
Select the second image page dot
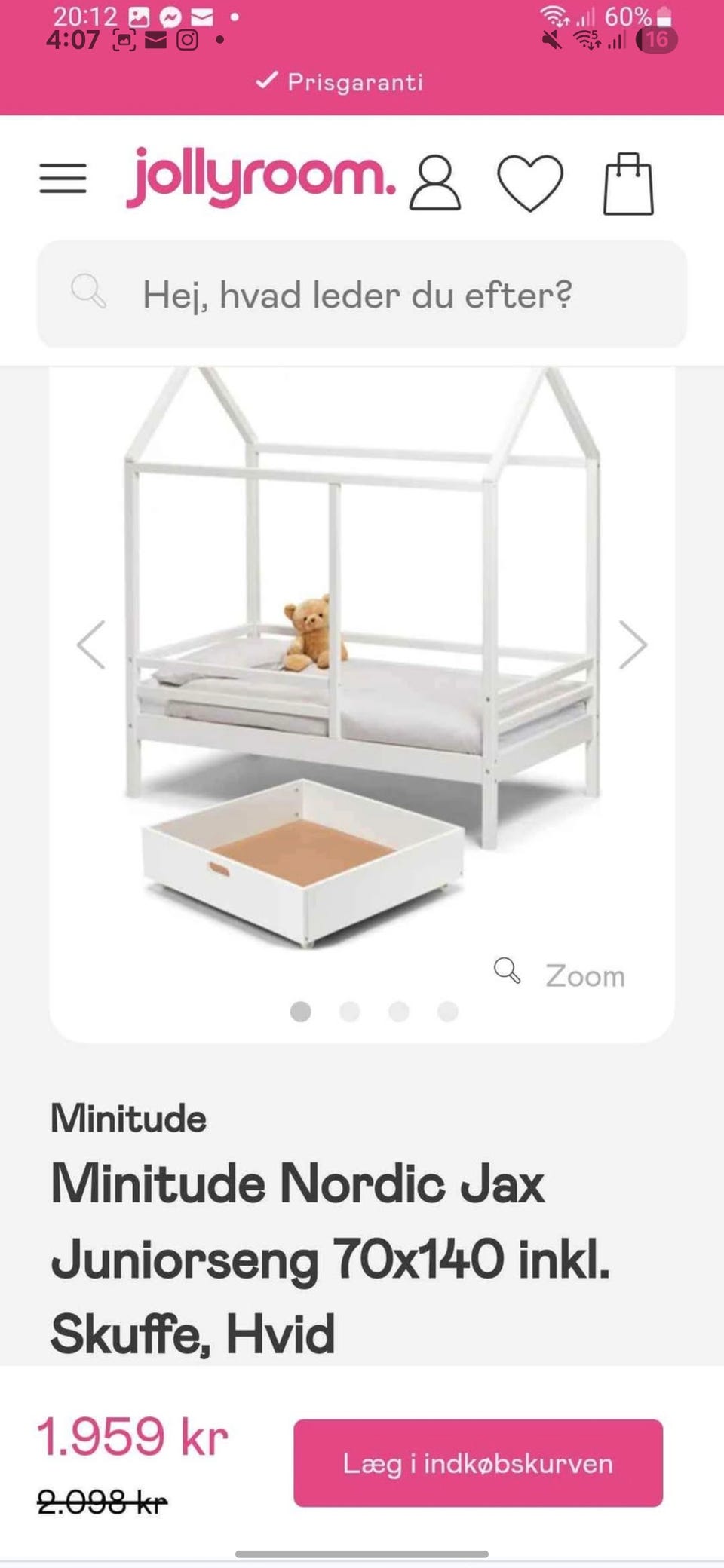coord(350,1012)
